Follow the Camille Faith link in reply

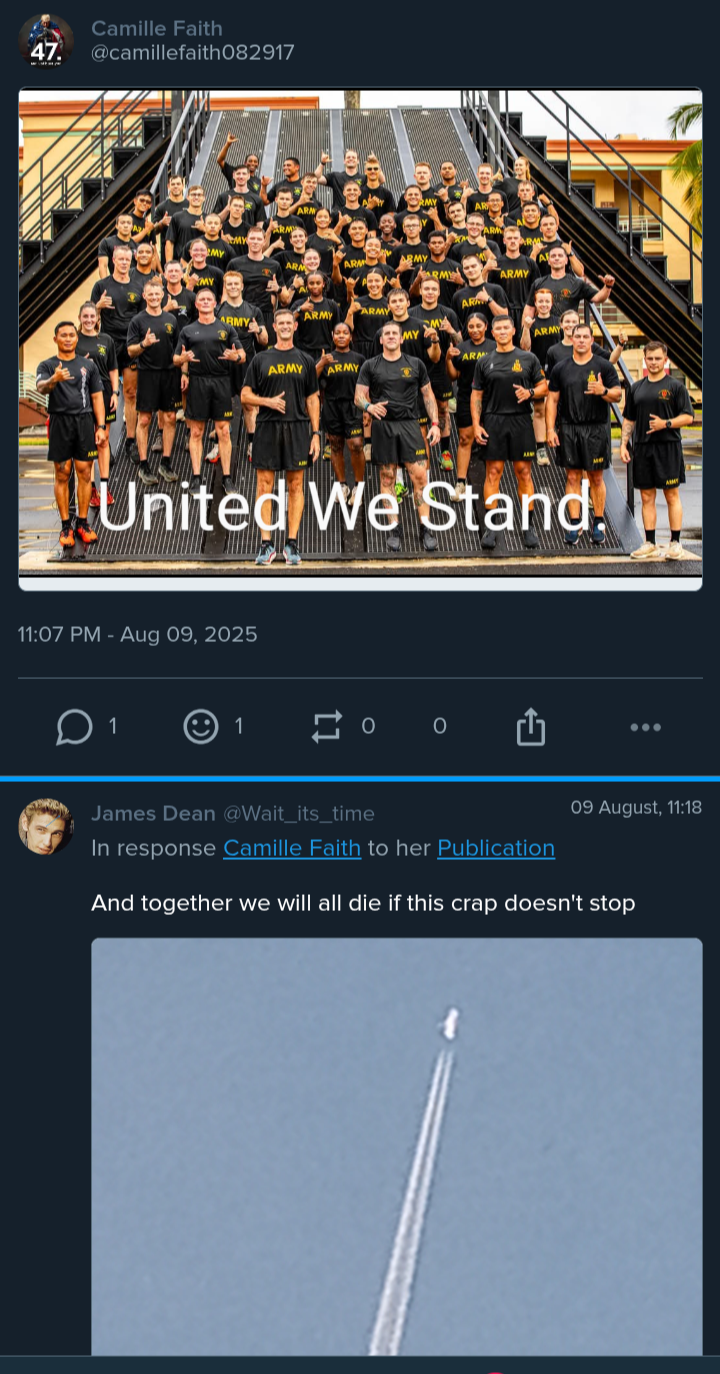coord(291,848)
